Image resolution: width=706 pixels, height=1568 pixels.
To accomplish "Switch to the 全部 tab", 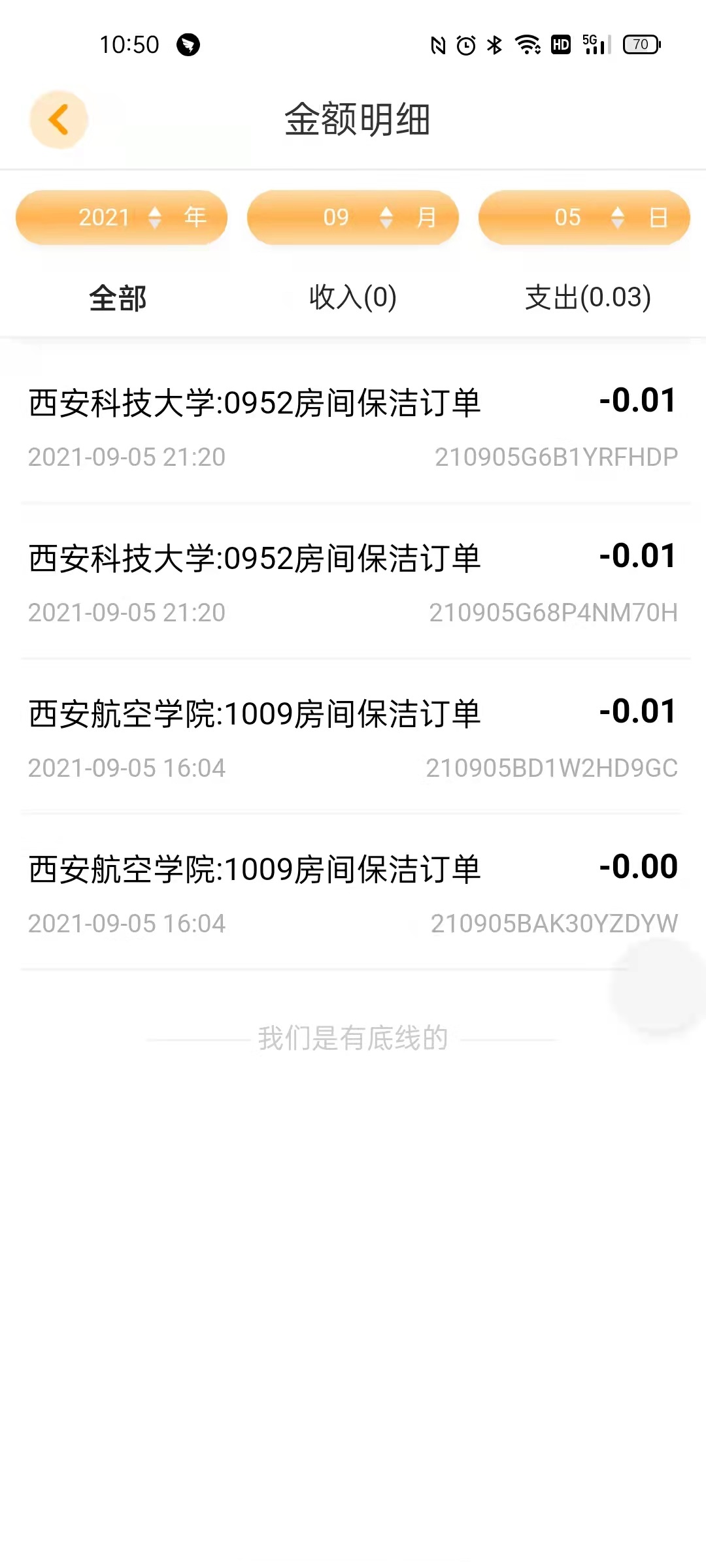I will click(118, 298).
